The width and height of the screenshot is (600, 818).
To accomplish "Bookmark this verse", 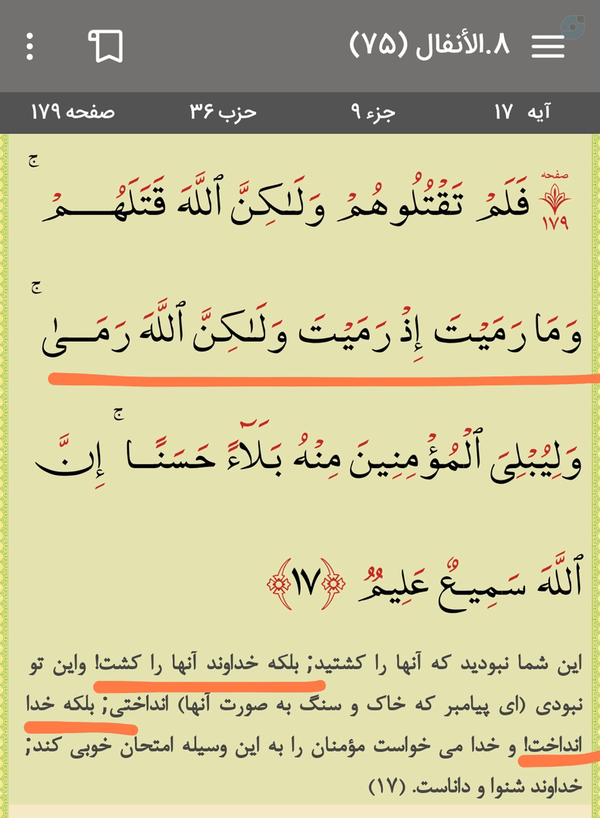I will pyautogui.click(x=106, y=46).
